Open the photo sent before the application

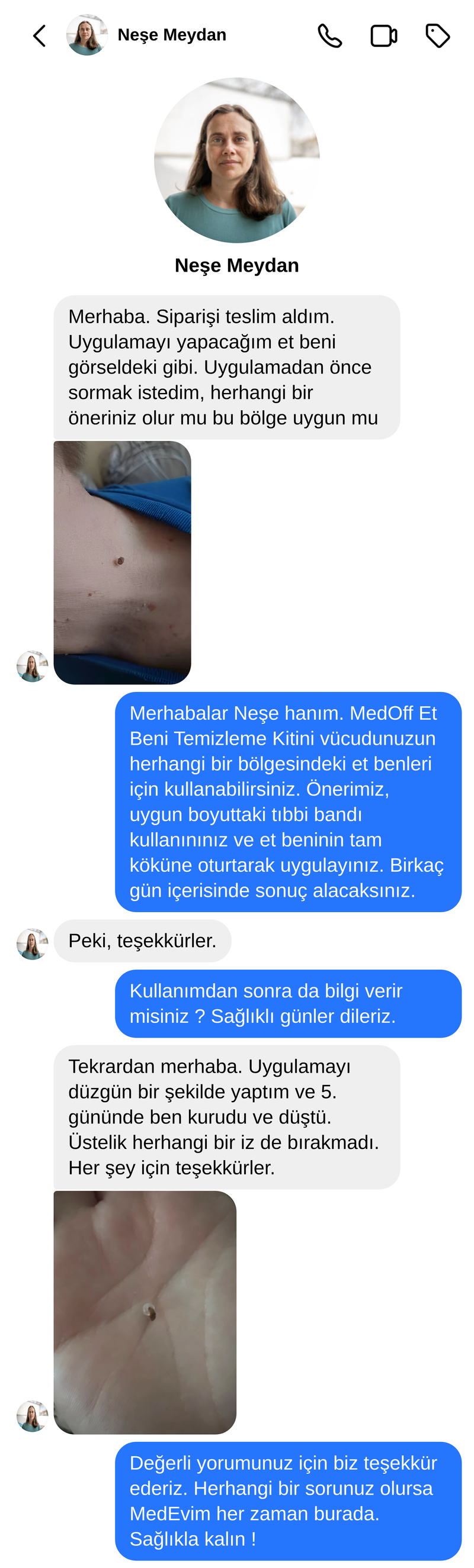123,562
